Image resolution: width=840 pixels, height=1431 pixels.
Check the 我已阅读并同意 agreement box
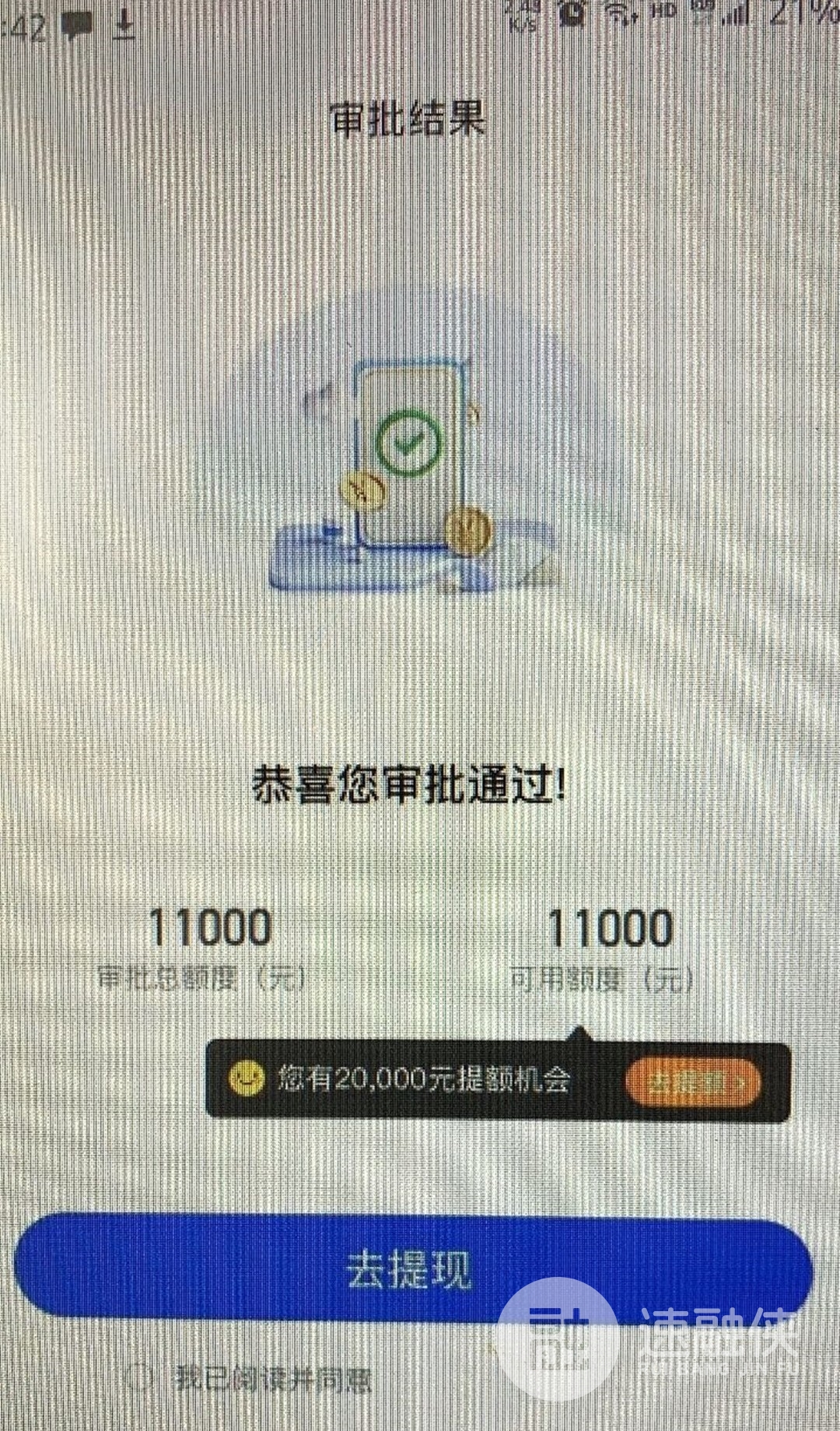coord(138,1376)
